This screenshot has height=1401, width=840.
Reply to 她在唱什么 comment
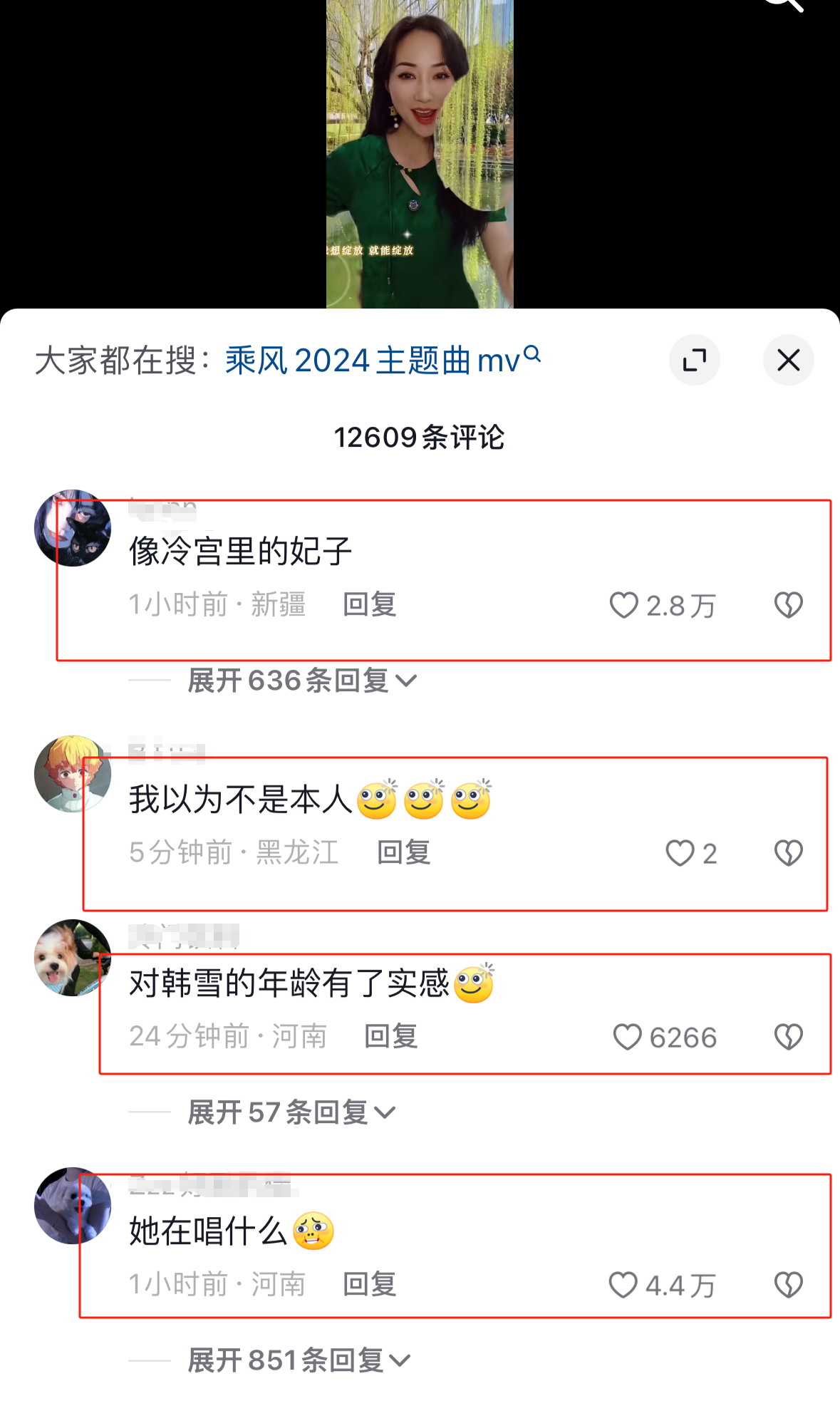pos(369,1284)
